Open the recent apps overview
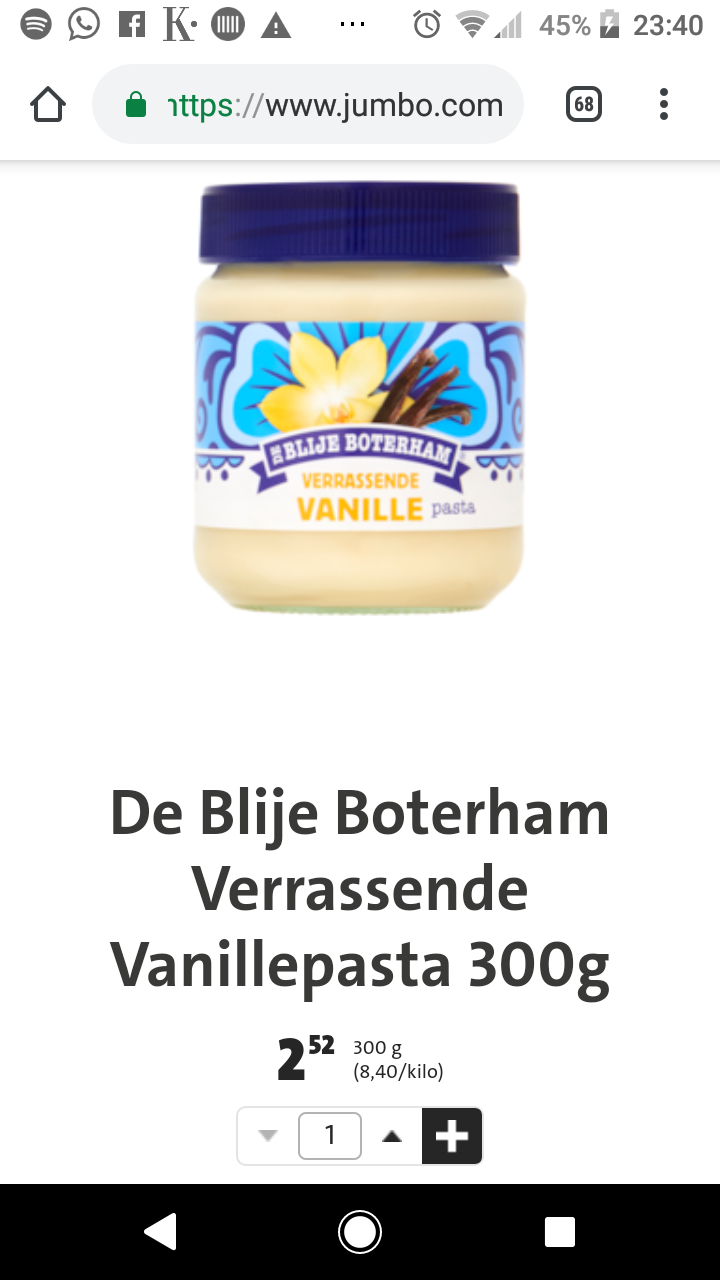720x1280 pixels. [x=560, y=1232]
